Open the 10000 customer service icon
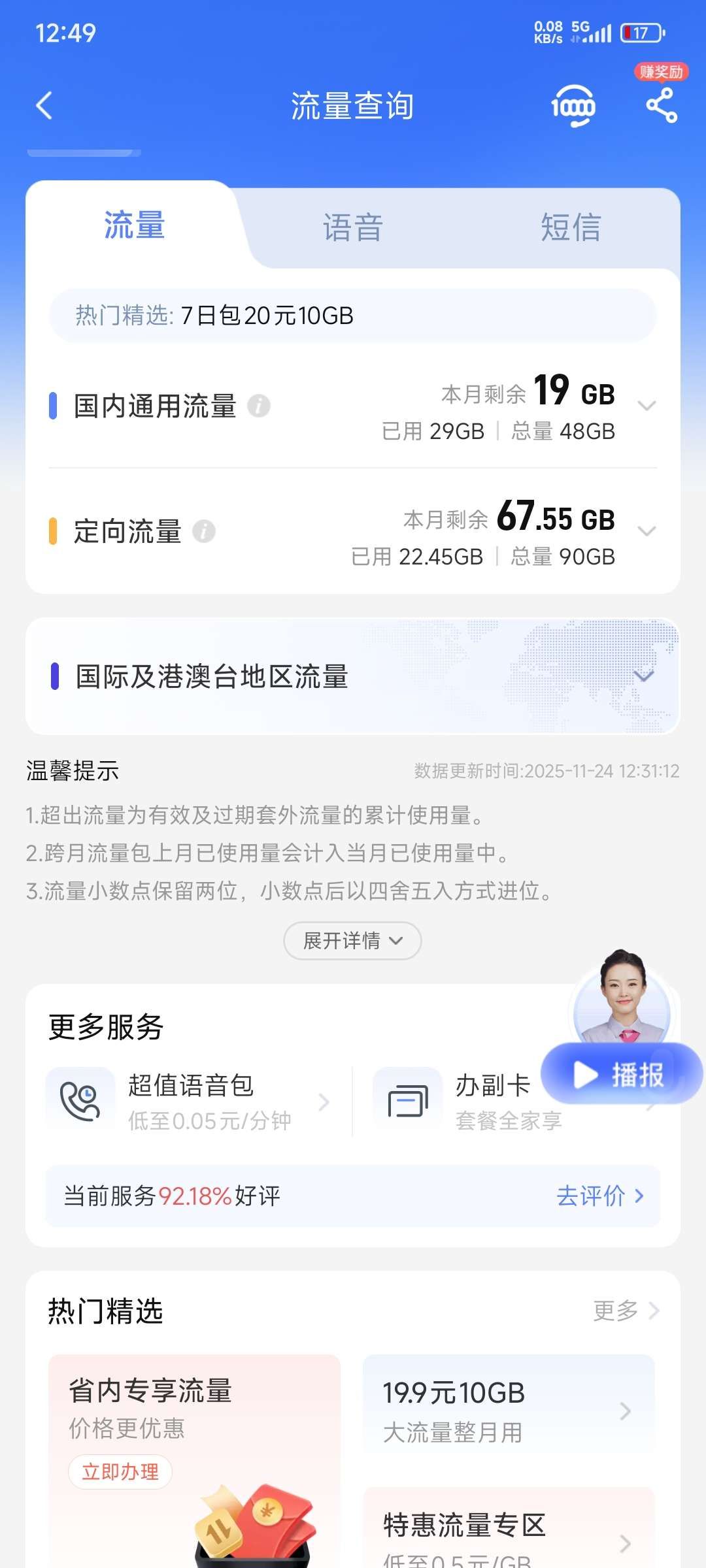 point(573,105)
